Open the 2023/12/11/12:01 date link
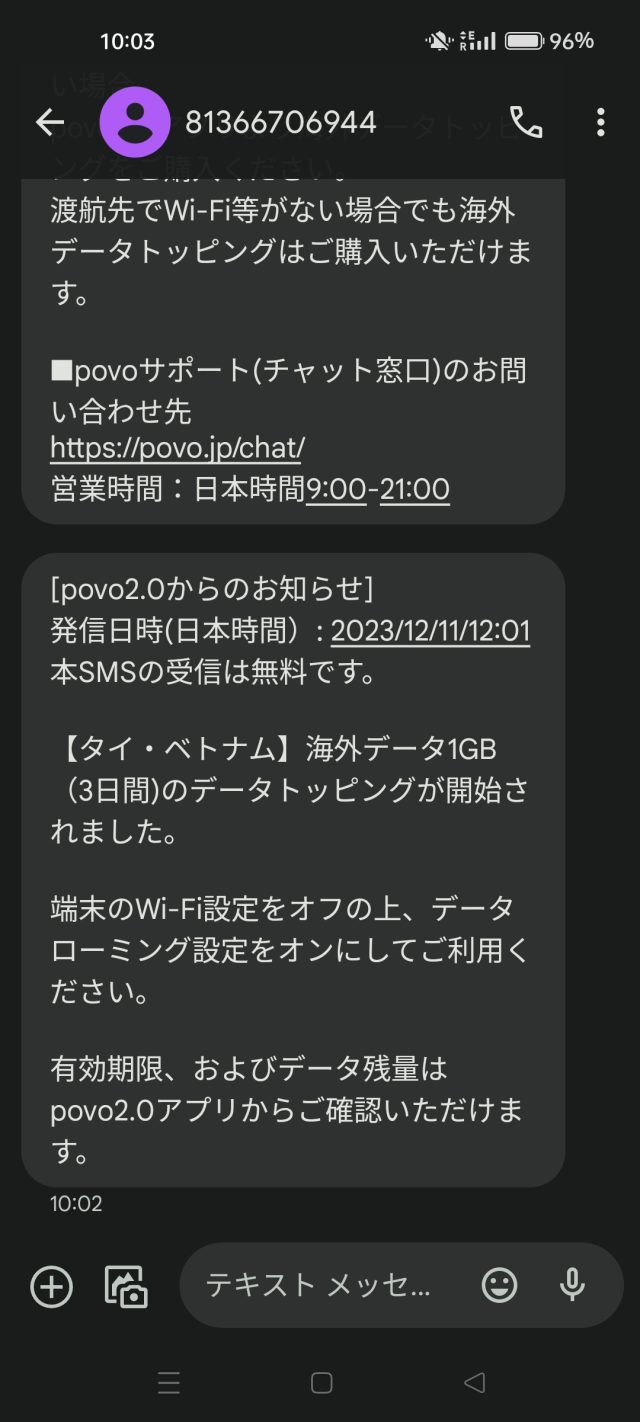This screenshot has height=1422, width=640. point(430,631)
